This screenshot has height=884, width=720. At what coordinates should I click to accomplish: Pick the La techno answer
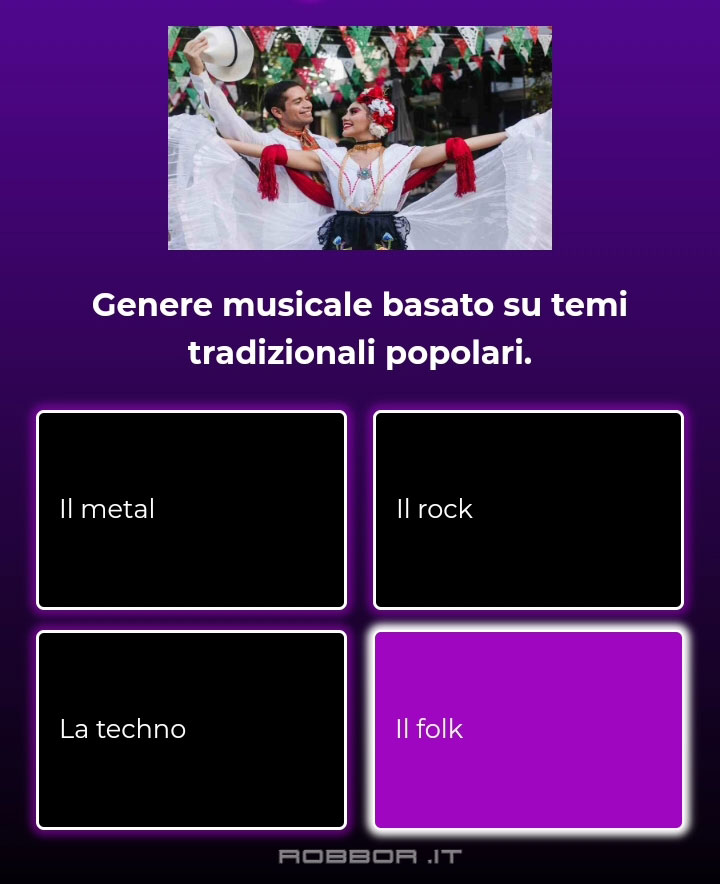pyautogui.click(x=191, y=730)
